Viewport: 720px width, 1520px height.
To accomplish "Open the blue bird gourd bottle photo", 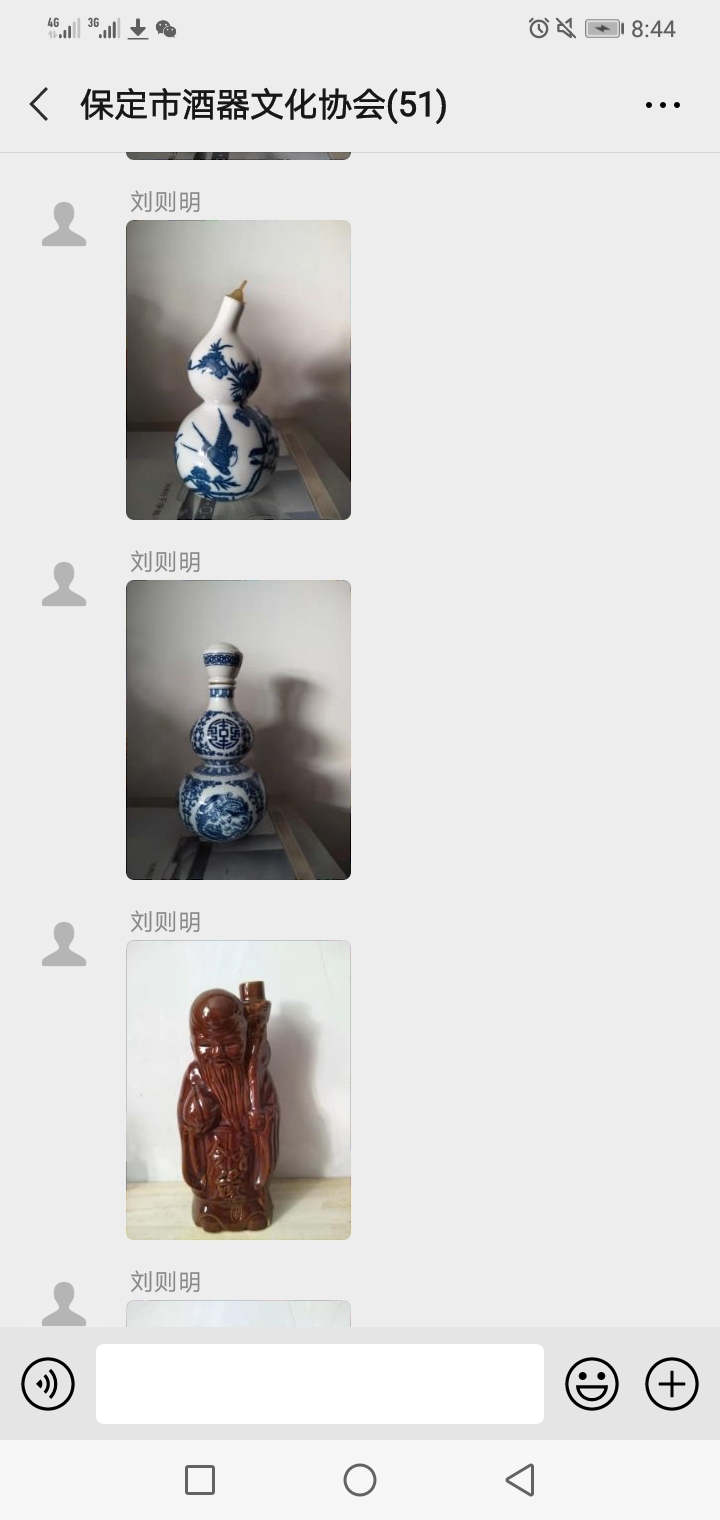I will 238,370.
